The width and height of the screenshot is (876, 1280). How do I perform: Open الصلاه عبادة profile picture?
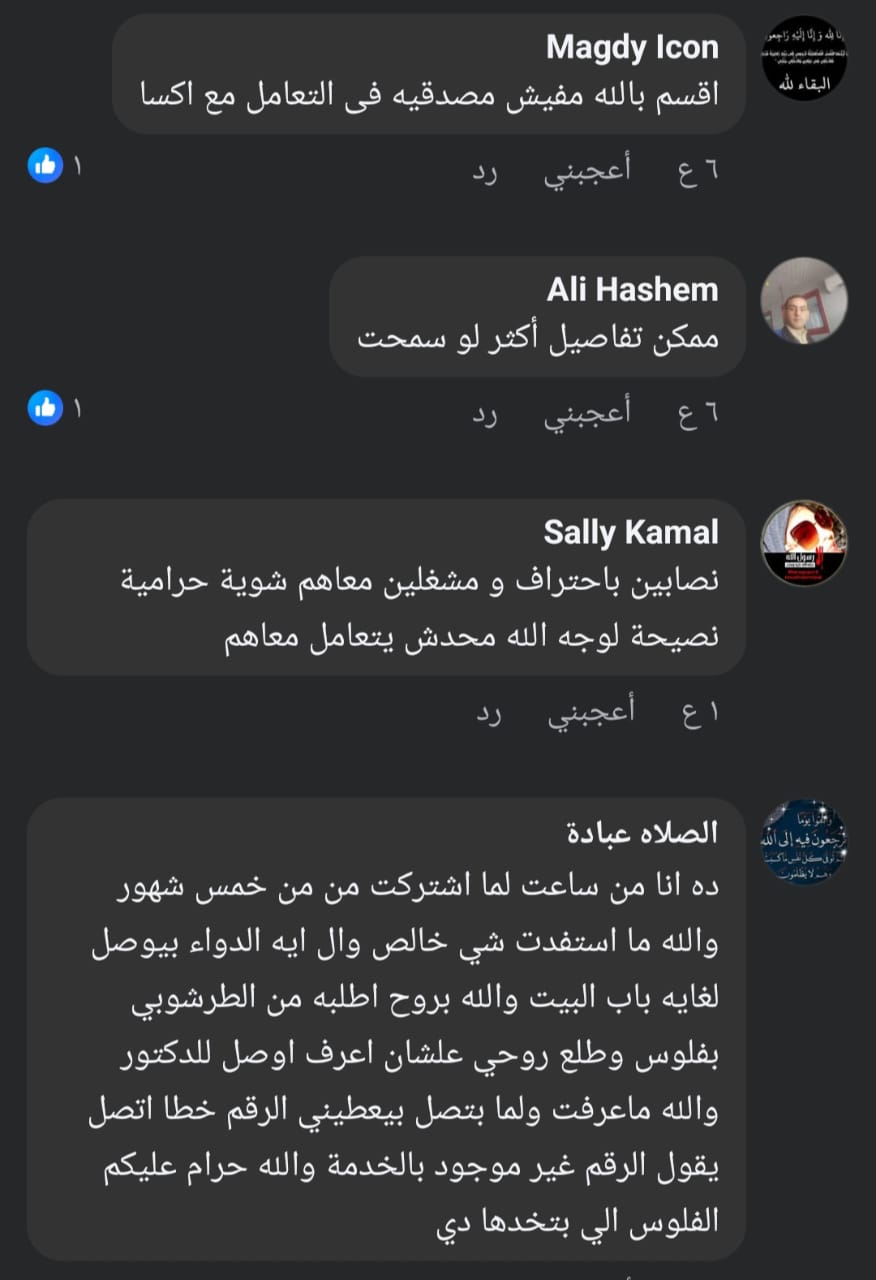click(x=804, y=842)
